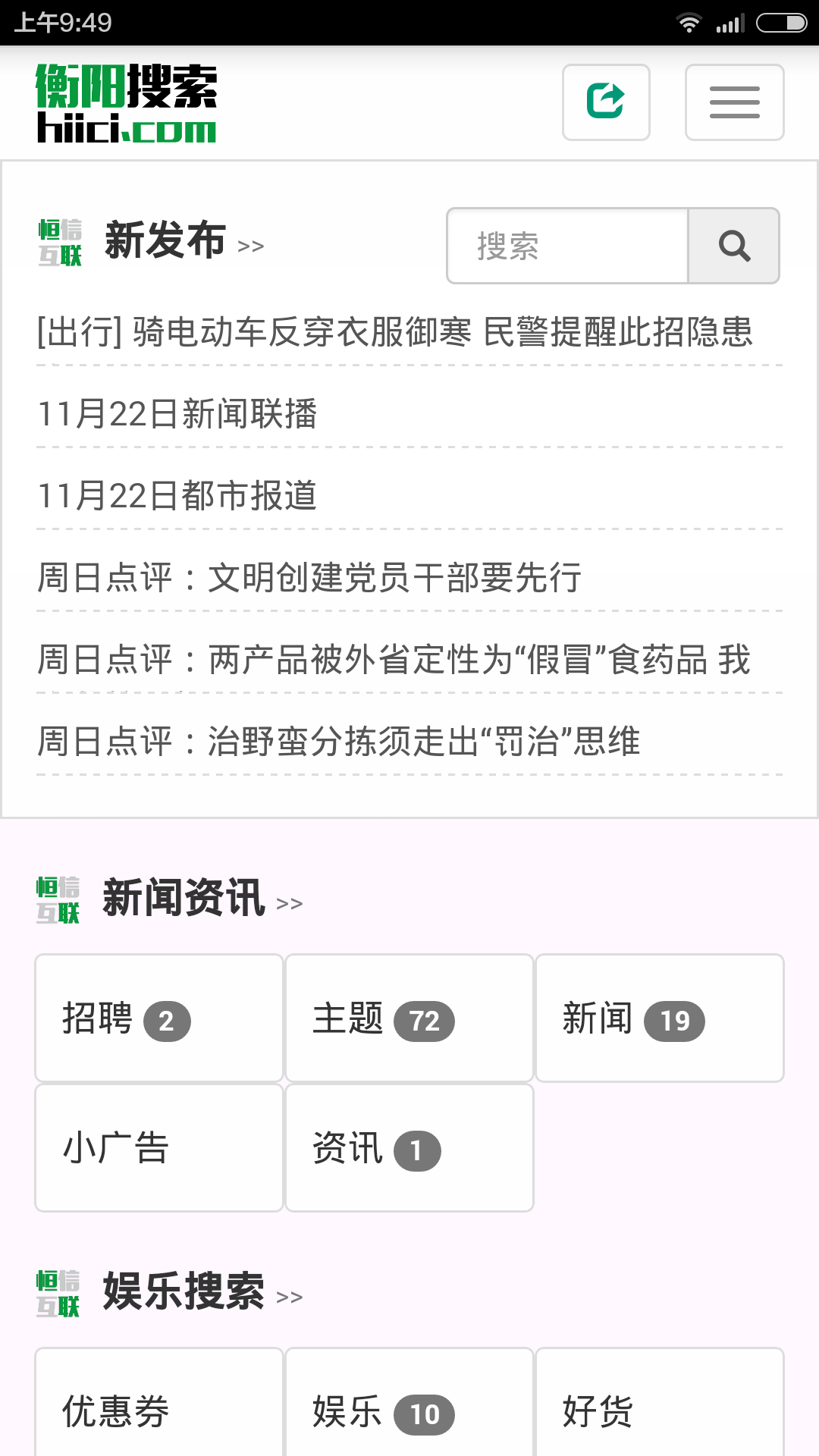This screenshot has height=1456, width=819.
Task: Select the 招聘 category
Action: coord(159,1018)
